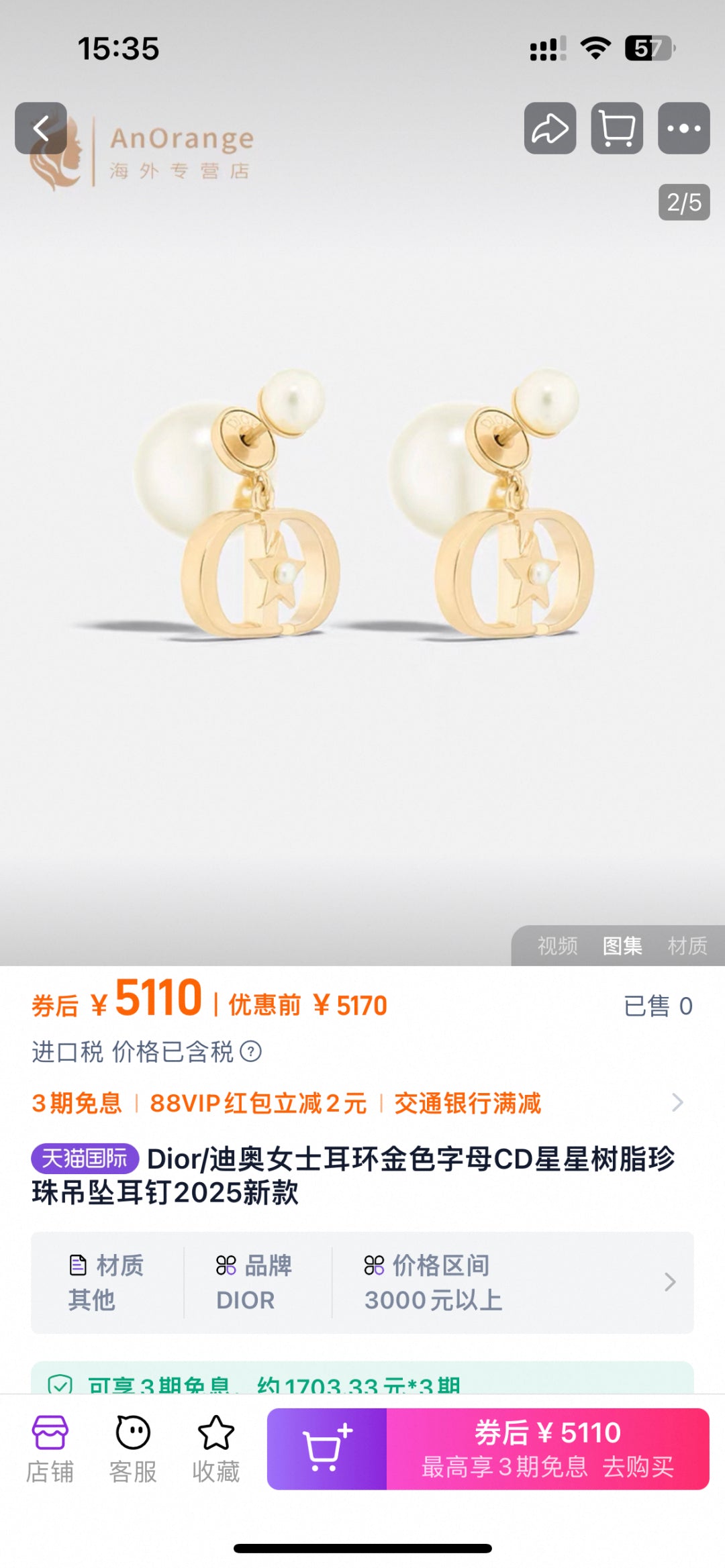Go back to the previous page
The image size is (725, 1568).
pos(41,128)
